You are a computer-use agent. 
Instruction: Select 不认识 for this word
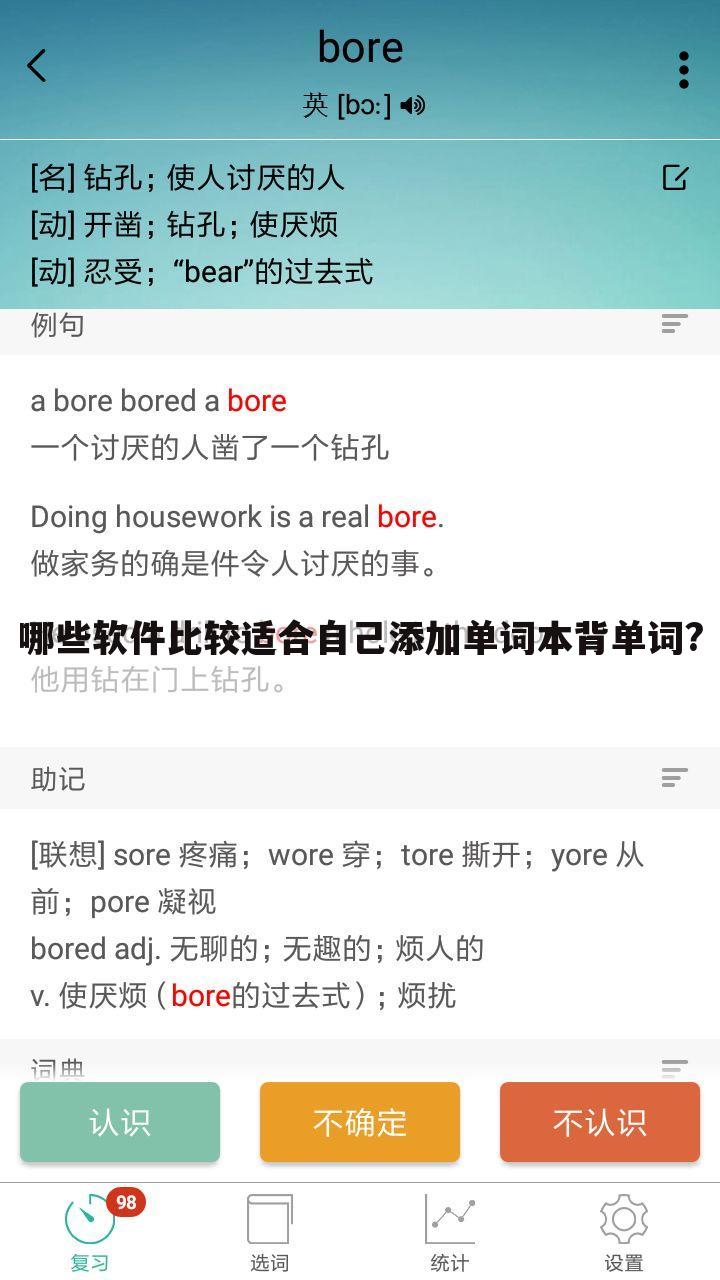coord(600,1122)
